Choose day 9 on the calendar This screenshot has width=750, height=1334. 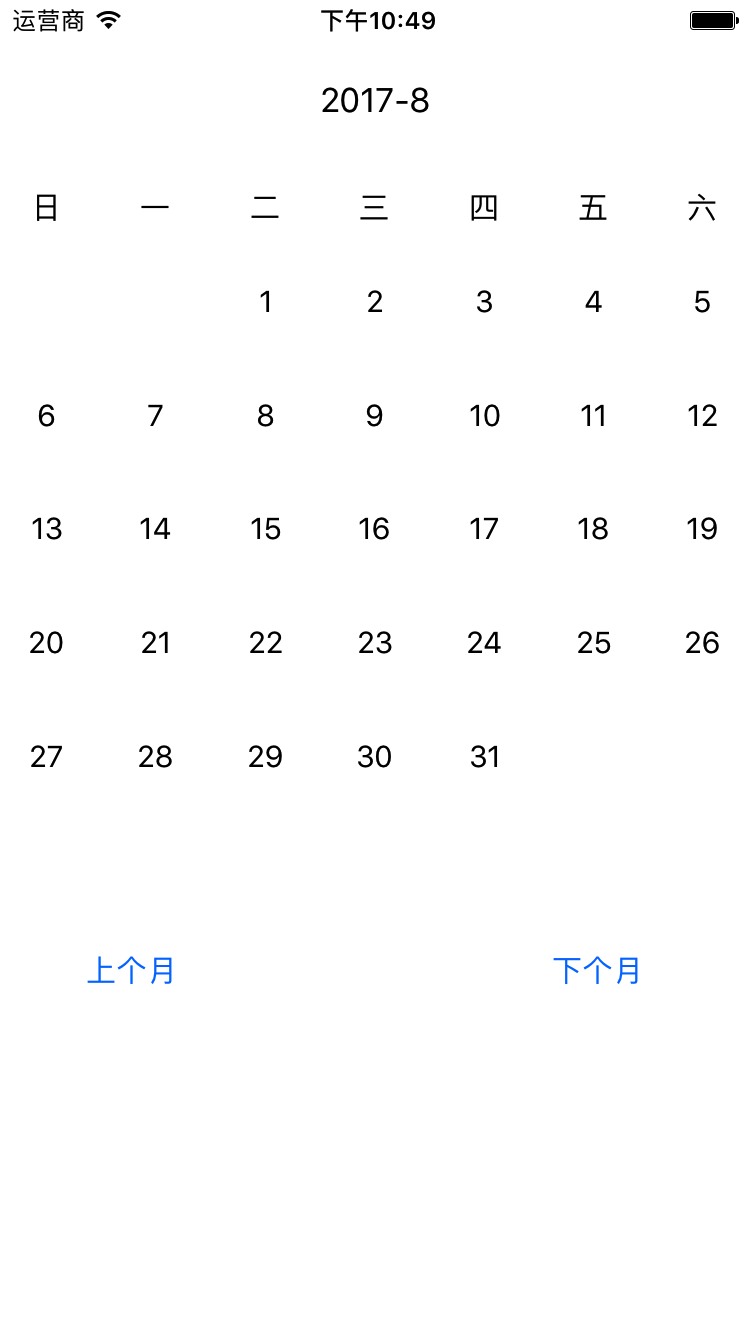pyautogui.click(x=374, y=416)
